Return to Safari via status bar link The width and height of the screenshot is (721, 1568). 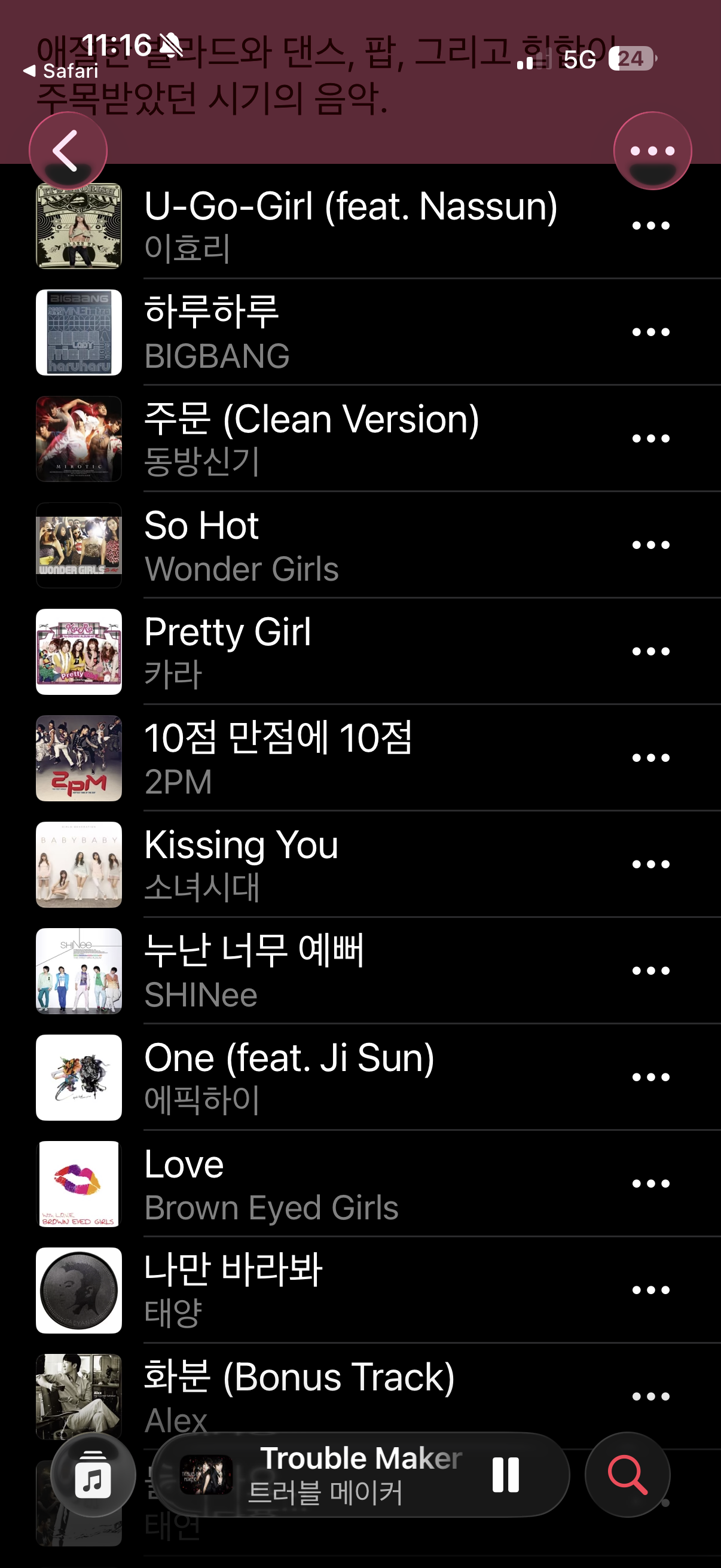pyautogui.click(x=61, y=71)
